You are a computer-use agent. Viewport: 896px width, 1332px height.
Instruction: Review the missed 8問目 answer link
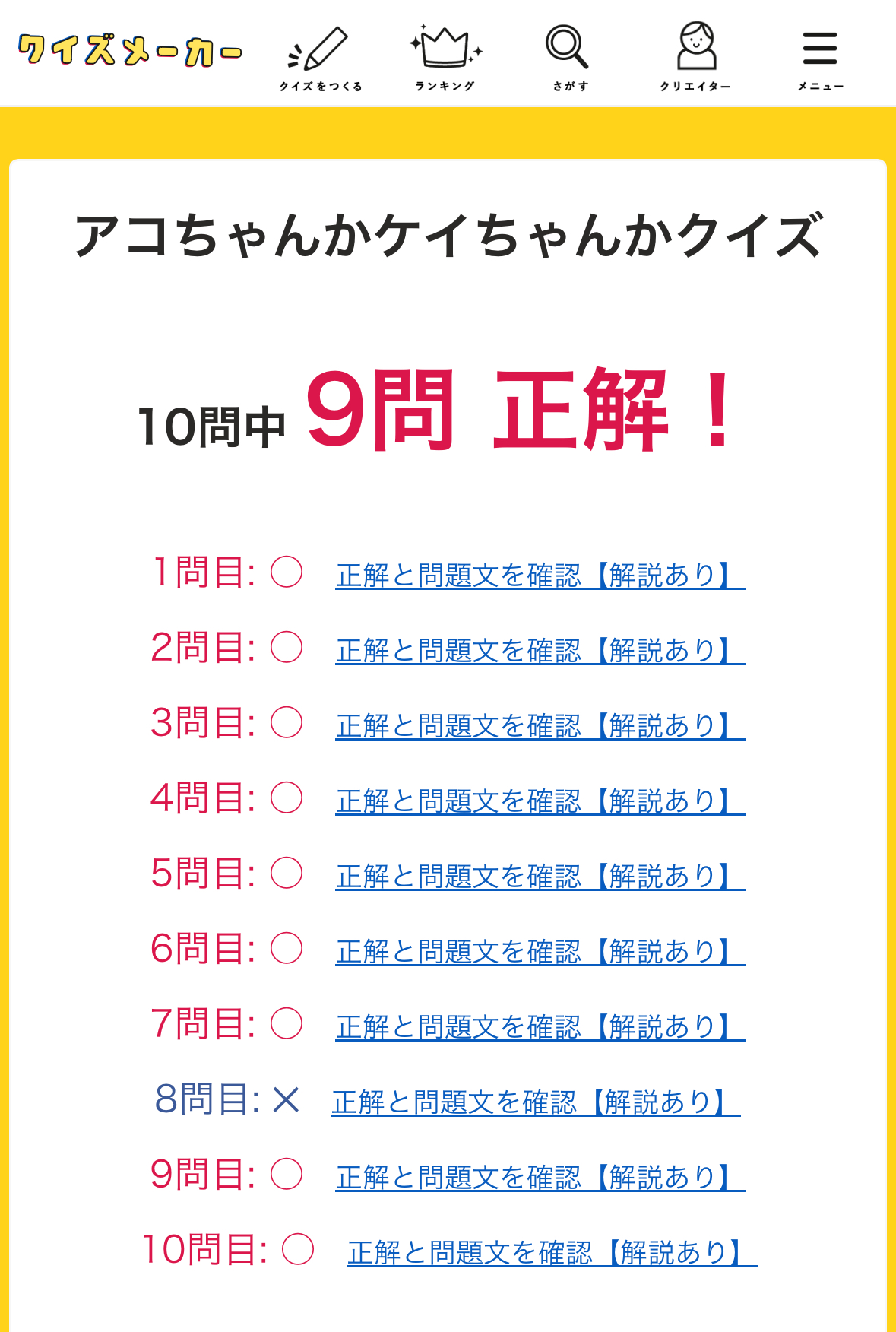click(x=535, y=1102)
